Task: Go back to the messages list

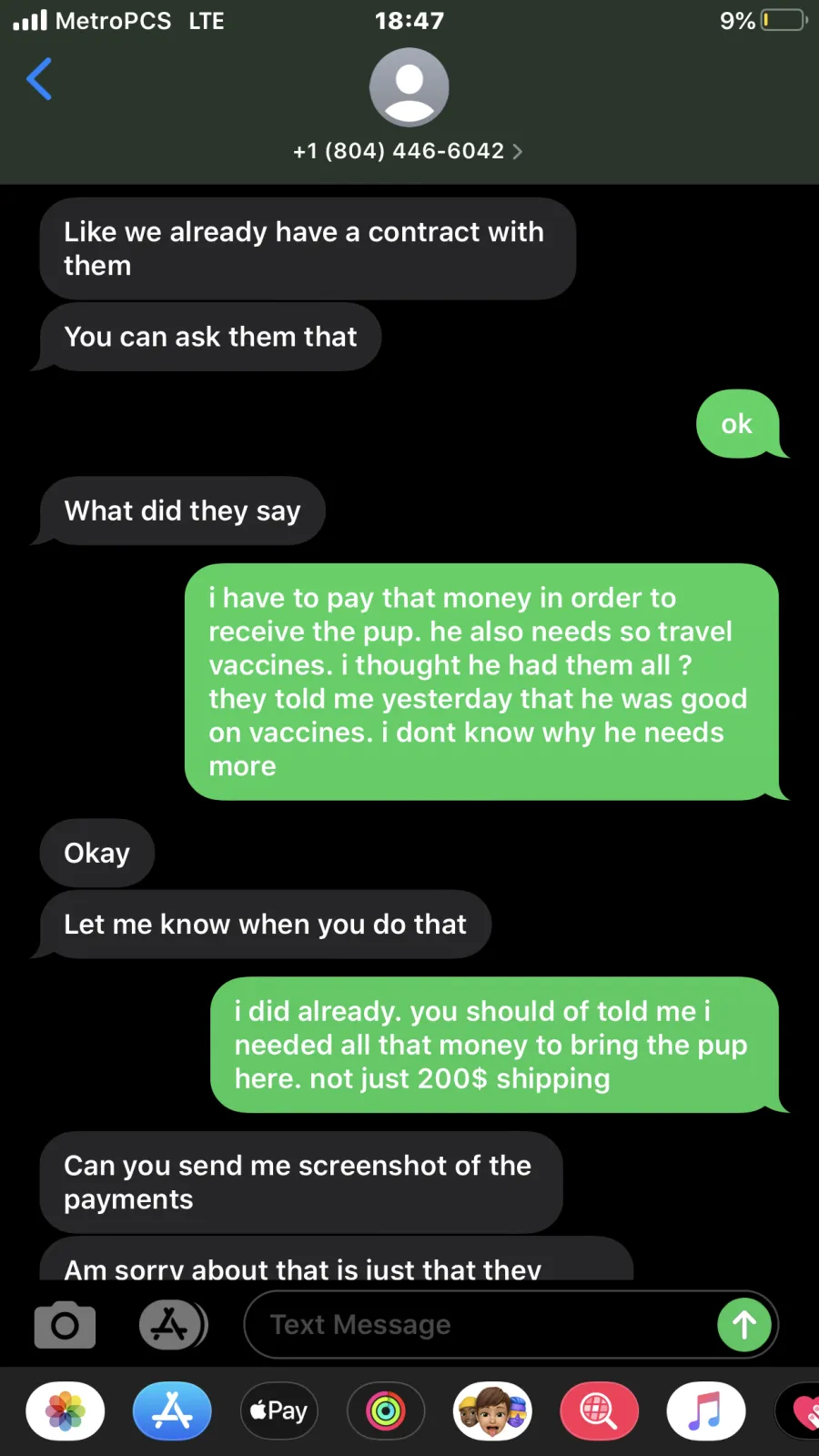Action: [x=39, y=79]
